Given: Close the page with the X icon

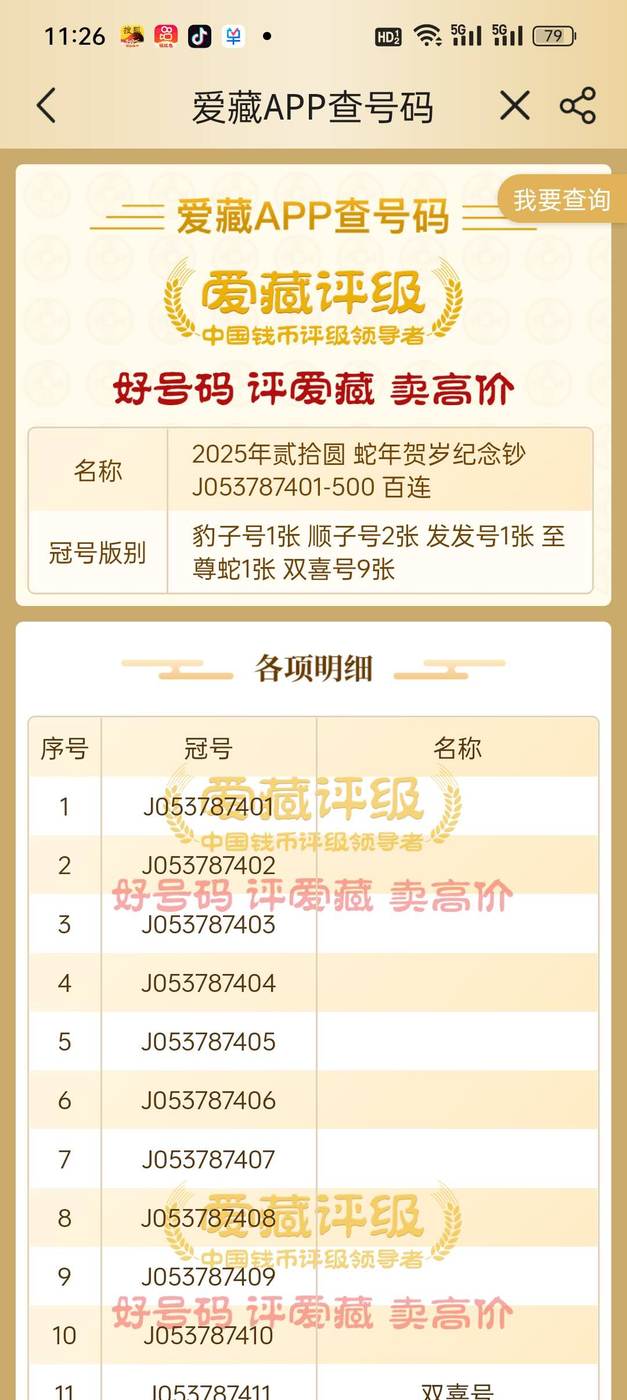Looking at the screenshot, I should click(x=514, y=106).
